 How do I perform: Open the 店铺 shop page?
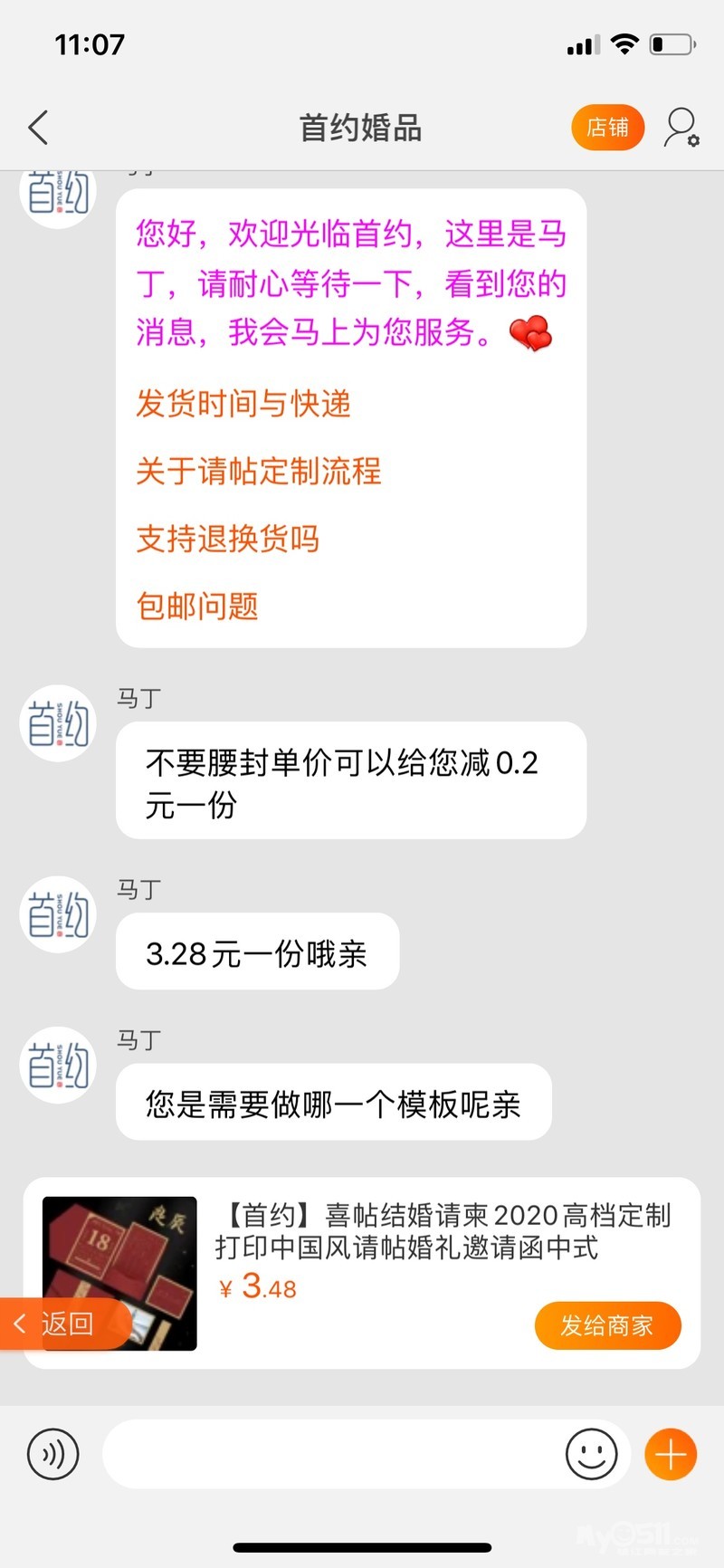607,128
